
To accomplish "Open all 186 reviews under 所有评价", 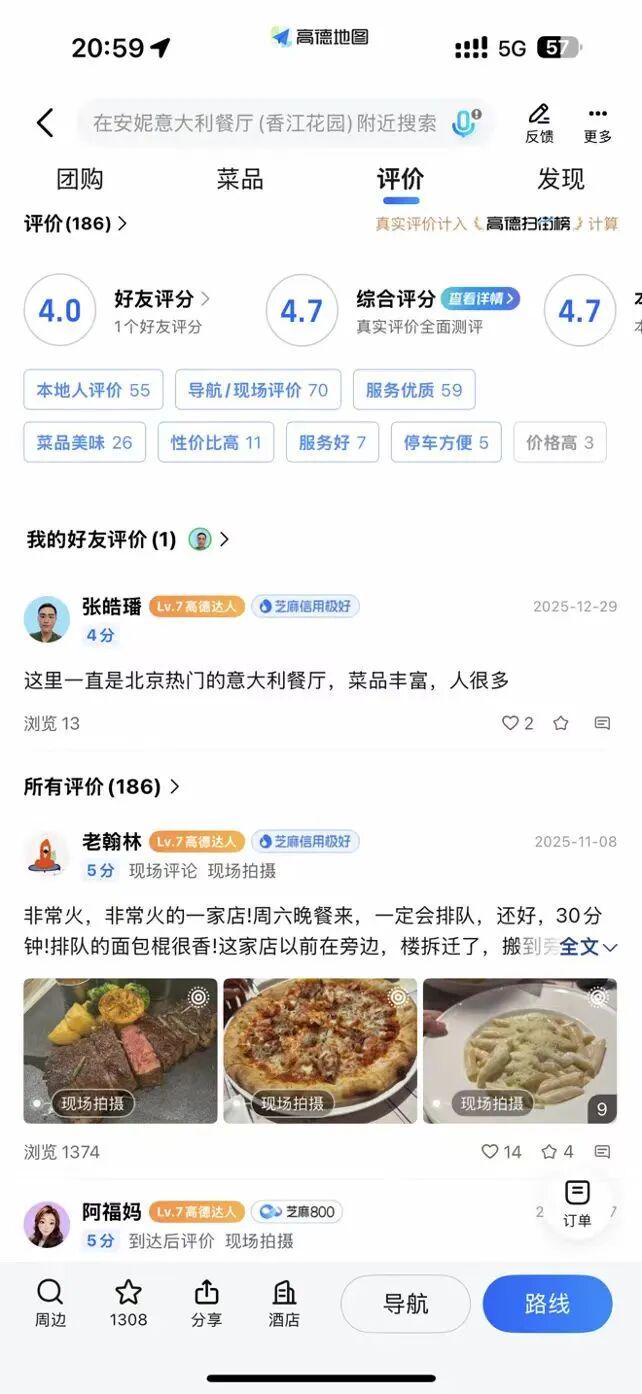I will point(101,787).
